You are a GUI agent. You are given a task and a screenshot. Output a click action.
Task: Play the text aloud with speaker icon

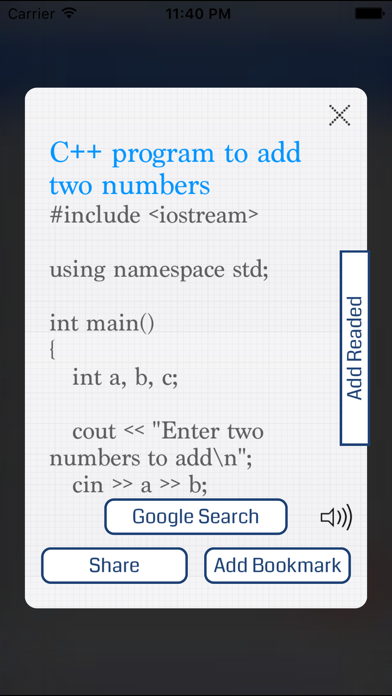(x=336, y=517)
